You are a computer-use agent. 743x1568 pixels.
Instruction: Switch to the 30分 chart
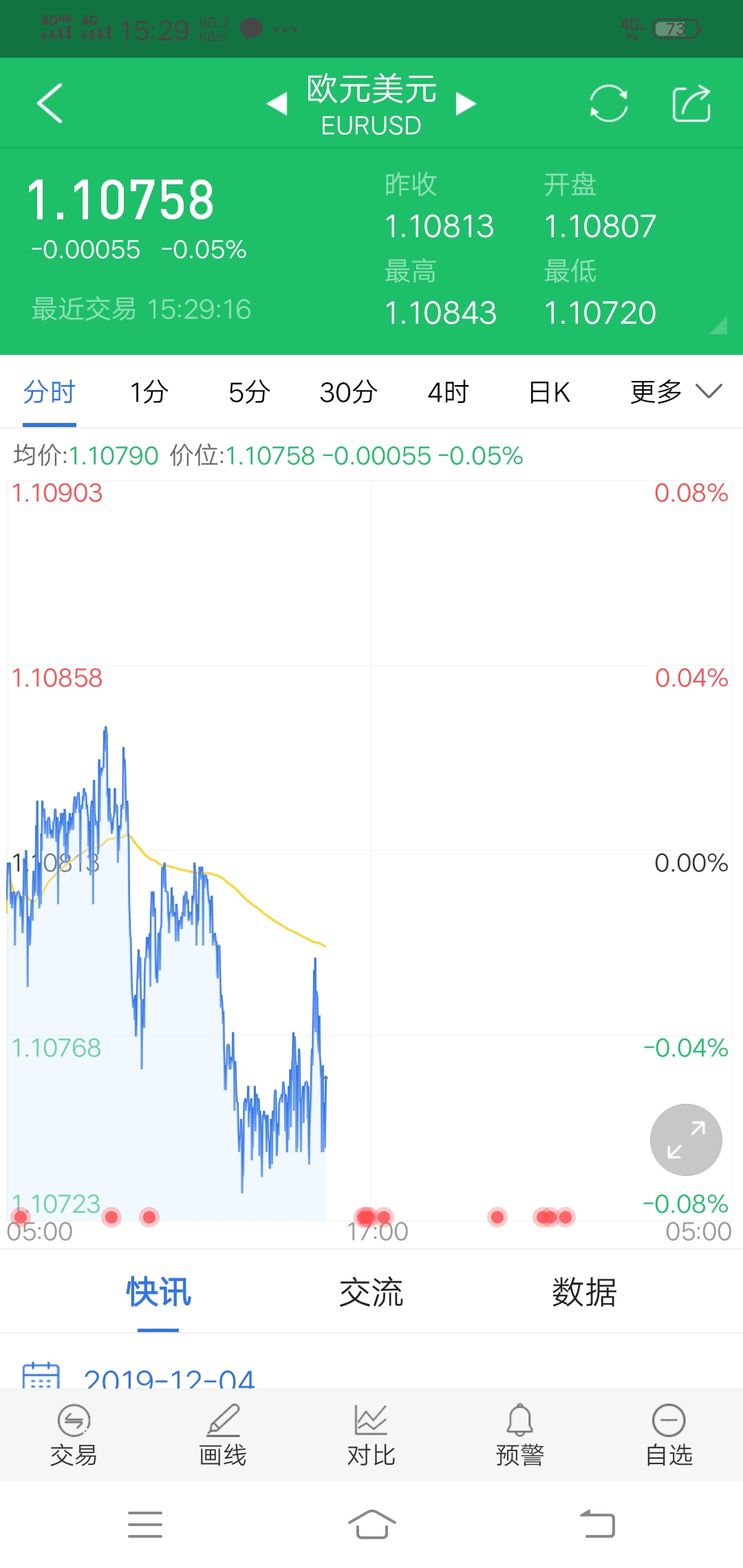(x=348, y=392)
